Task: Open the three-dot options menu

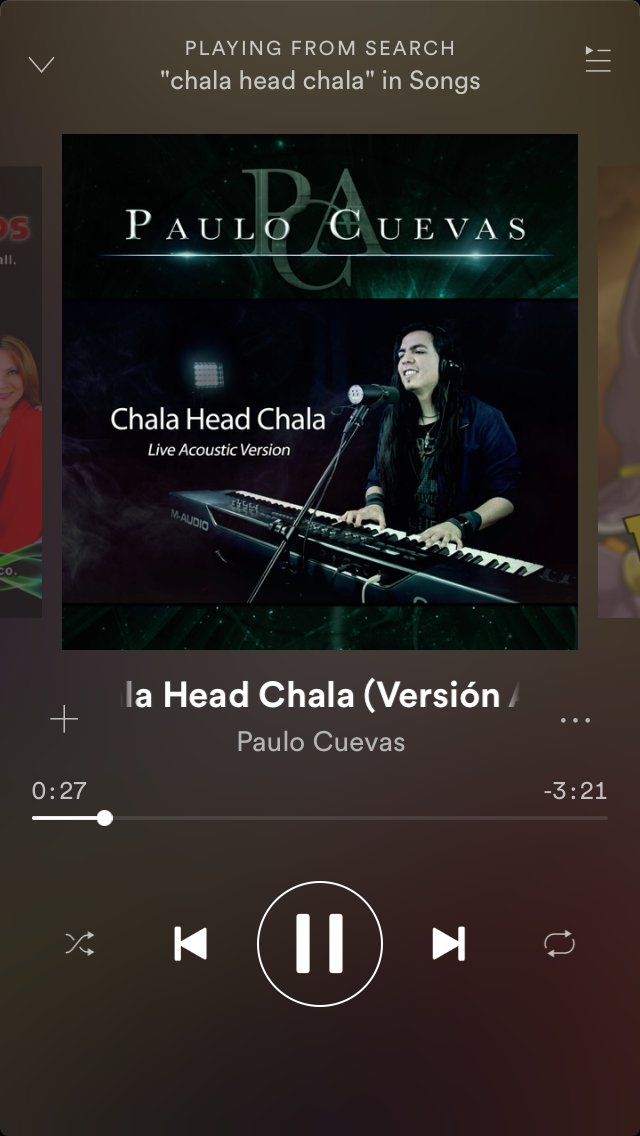Action: tap(575, 720)
